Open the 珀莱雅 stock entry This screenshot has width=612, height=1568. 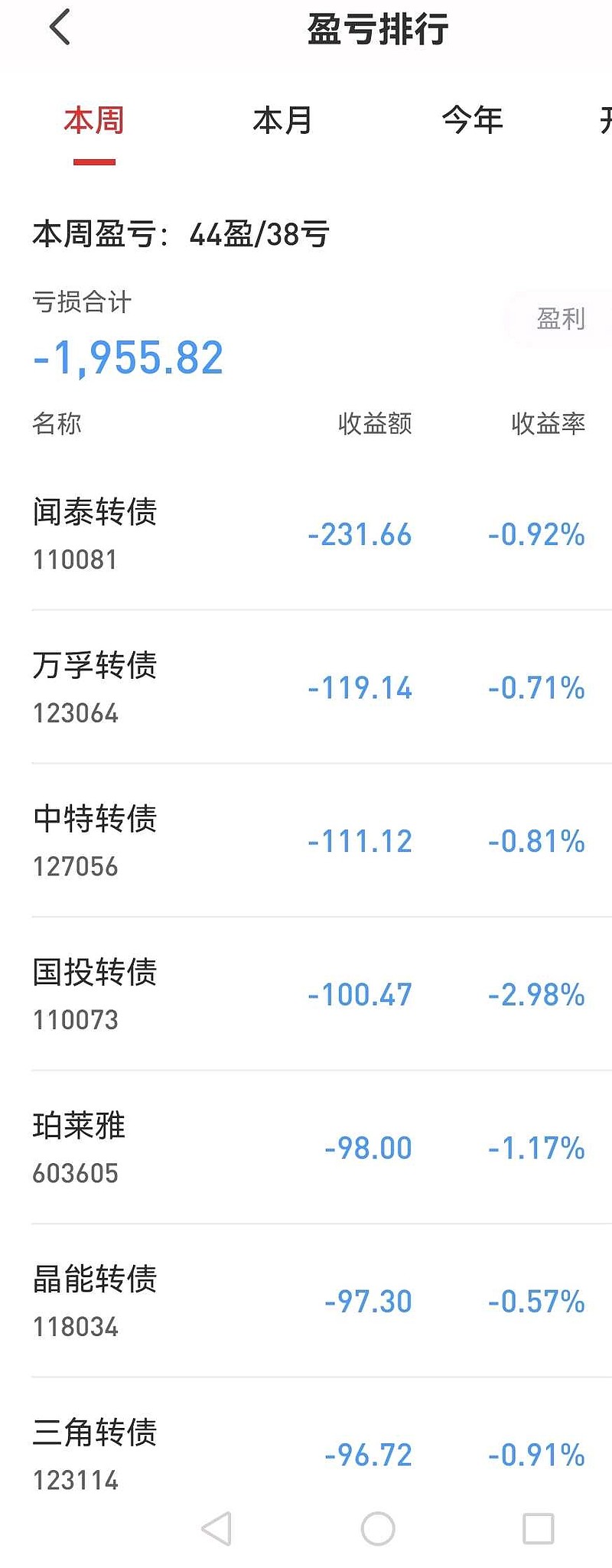click(306, 1144)
